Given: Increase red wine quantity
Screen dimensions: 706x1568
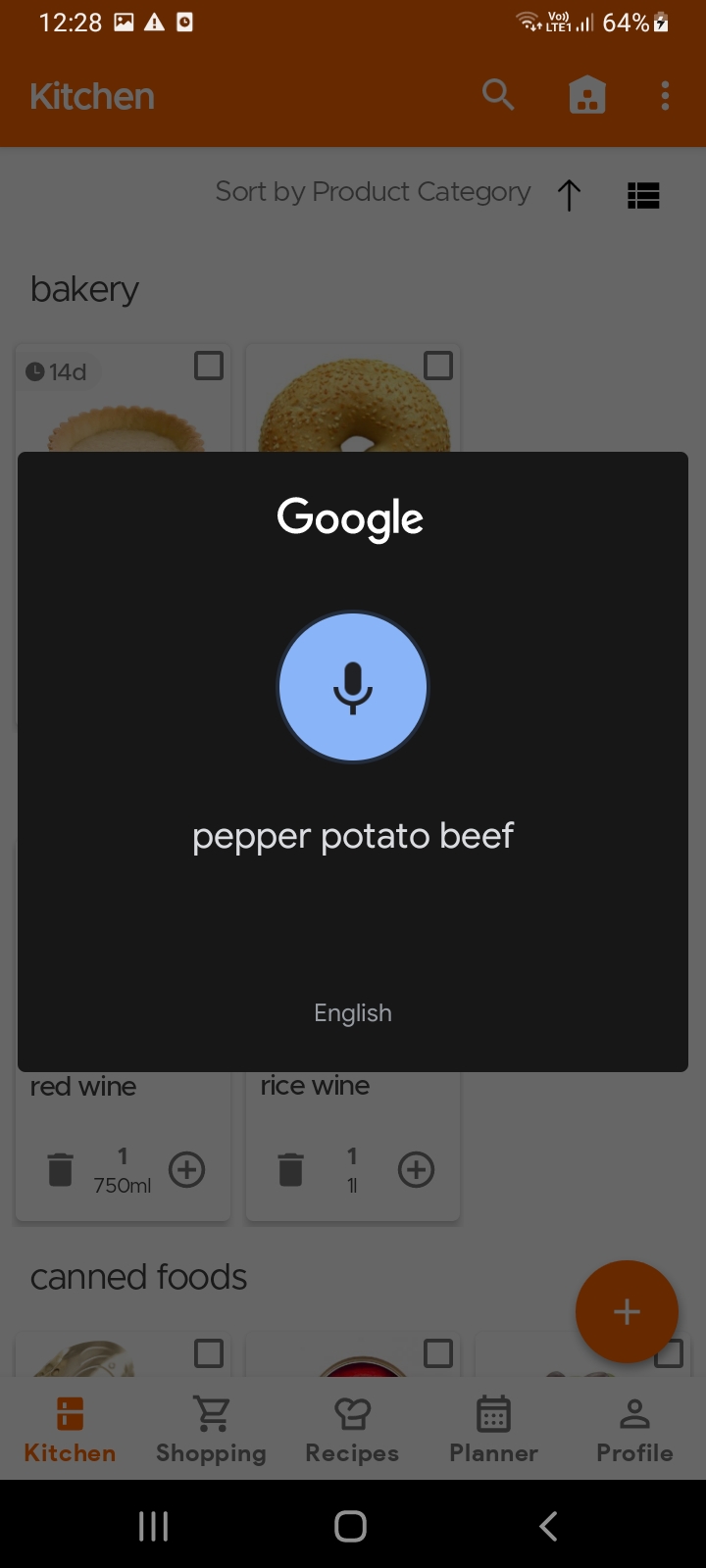Looking at the screenshot, I should click(187, 1169).
